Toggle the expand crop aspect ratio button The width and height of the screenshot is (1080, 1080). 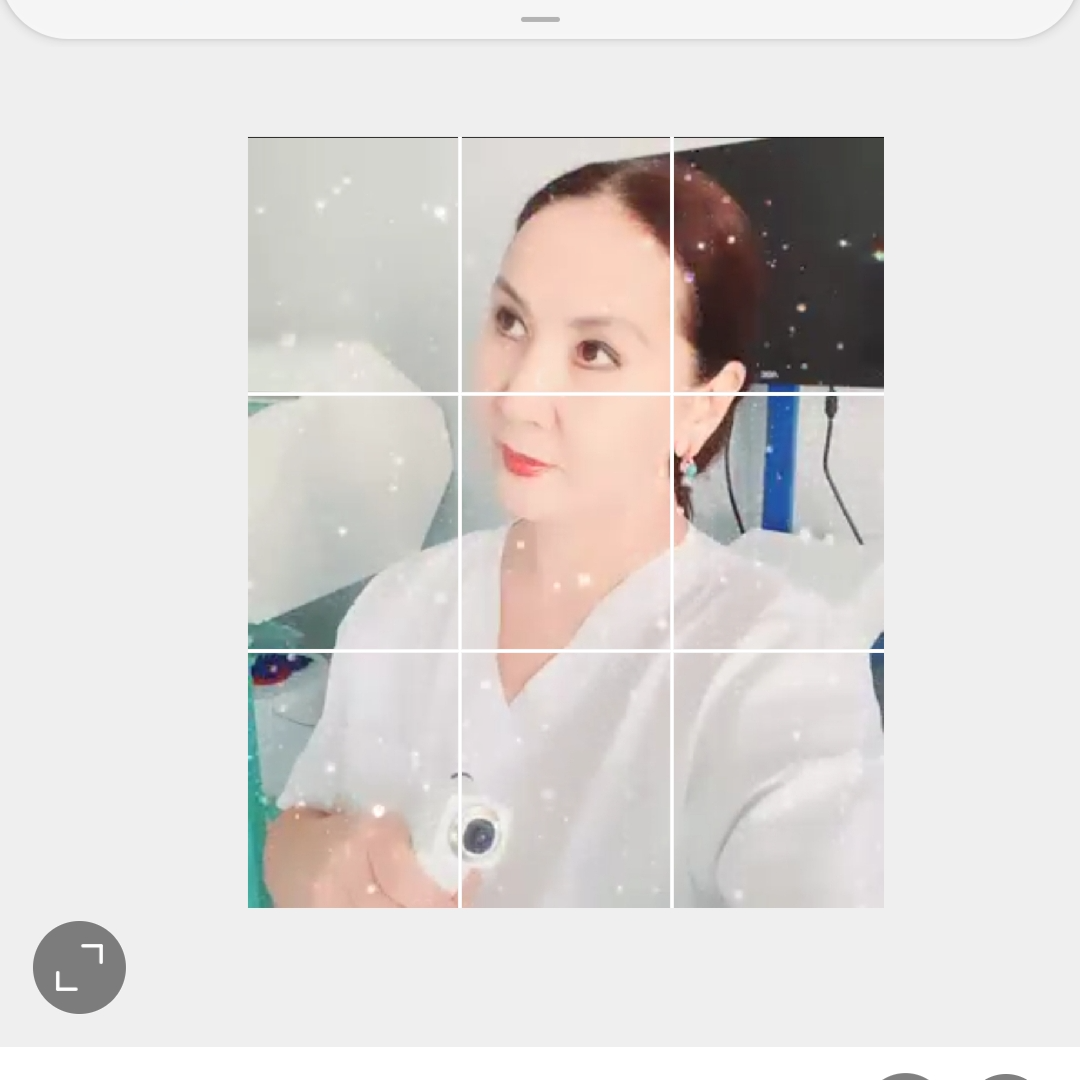coord(79,967)
